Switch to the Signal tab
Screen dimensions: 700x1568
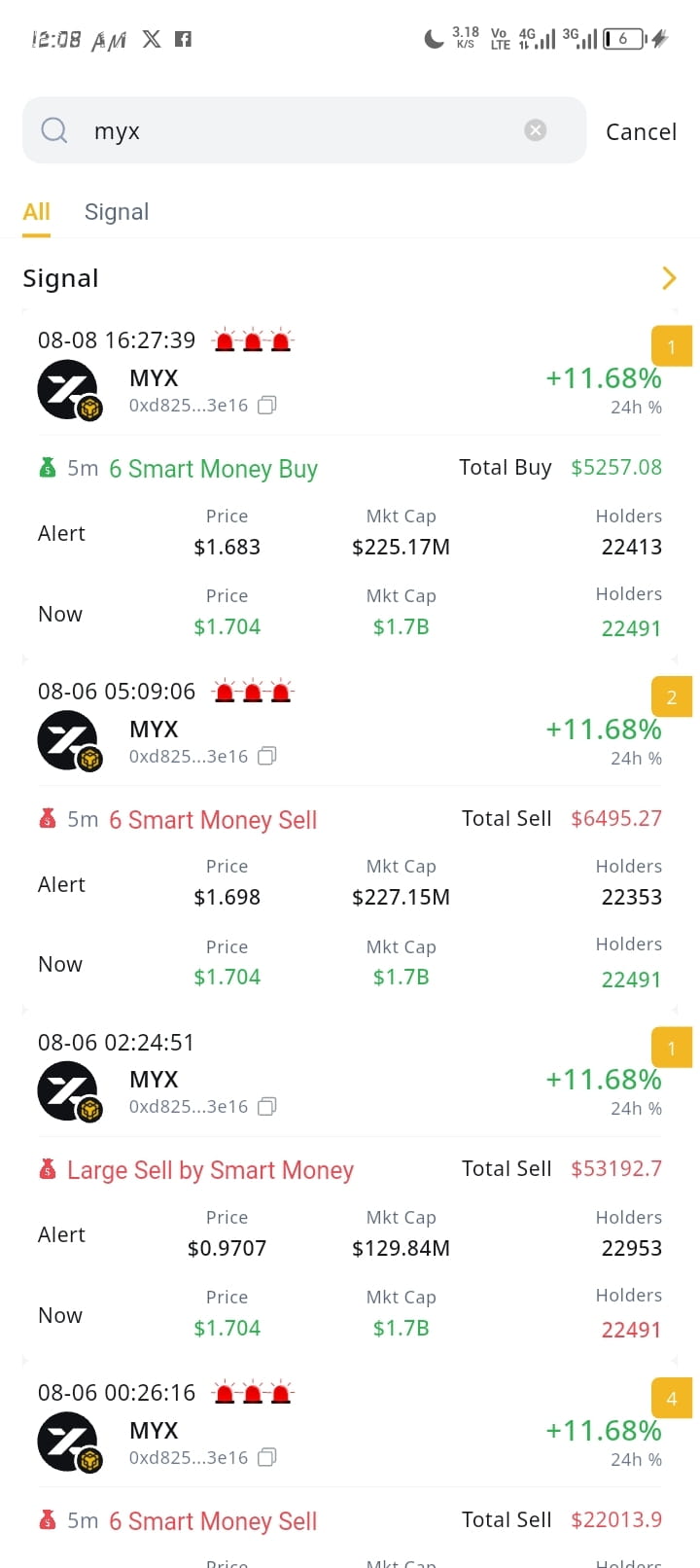[117, 212]
